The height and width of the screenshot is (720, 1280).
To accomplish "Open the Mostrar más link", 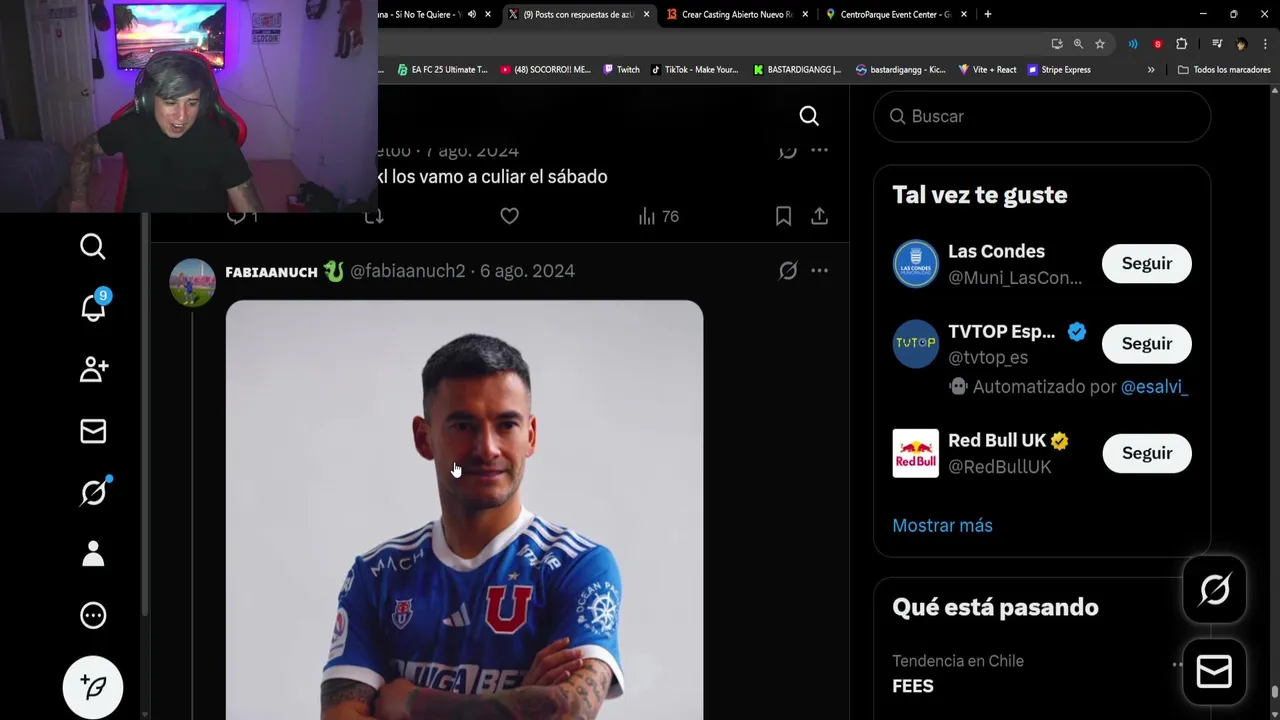I will (942, 525).
